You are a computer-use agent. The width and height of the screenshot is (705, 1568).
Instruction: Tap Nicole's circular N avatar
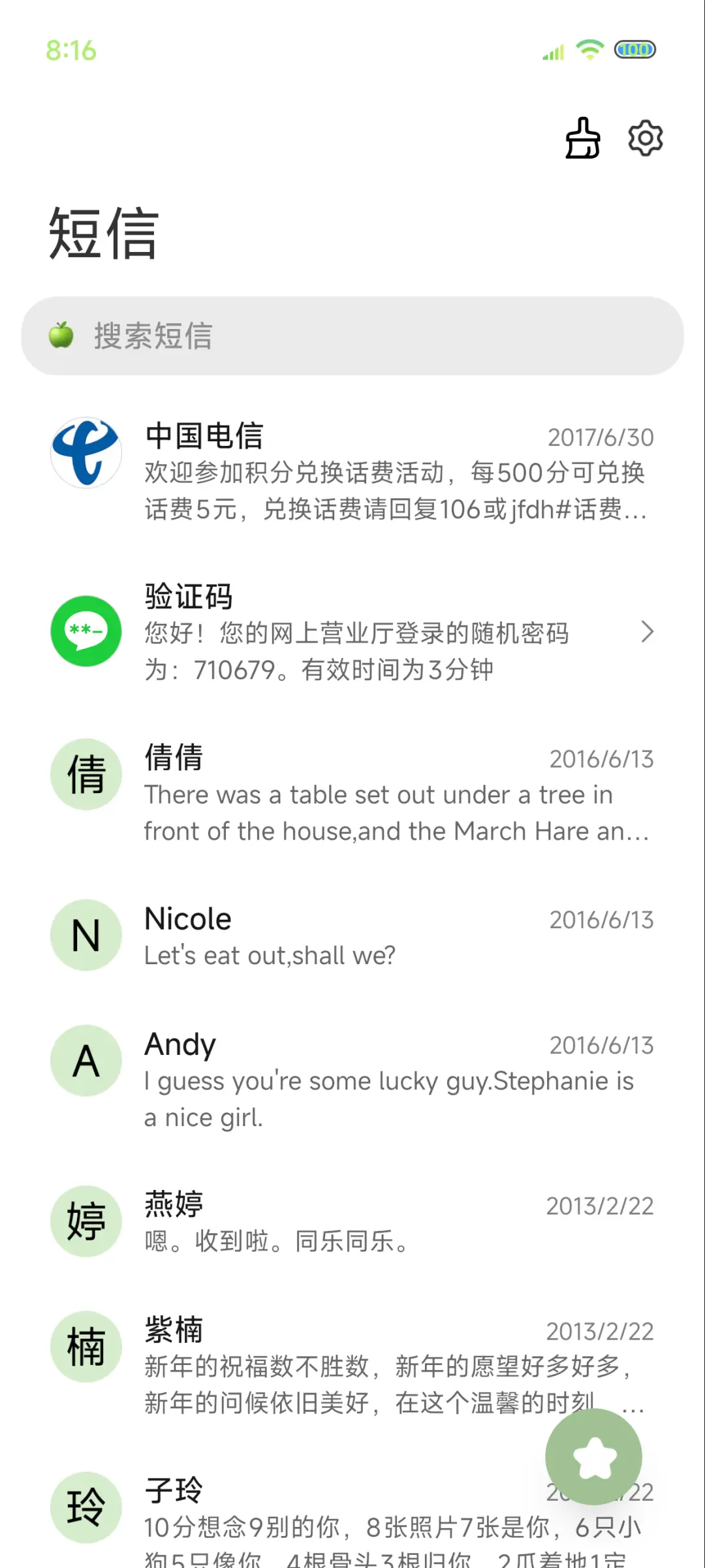pyautogui.click(x=86, y=935)
